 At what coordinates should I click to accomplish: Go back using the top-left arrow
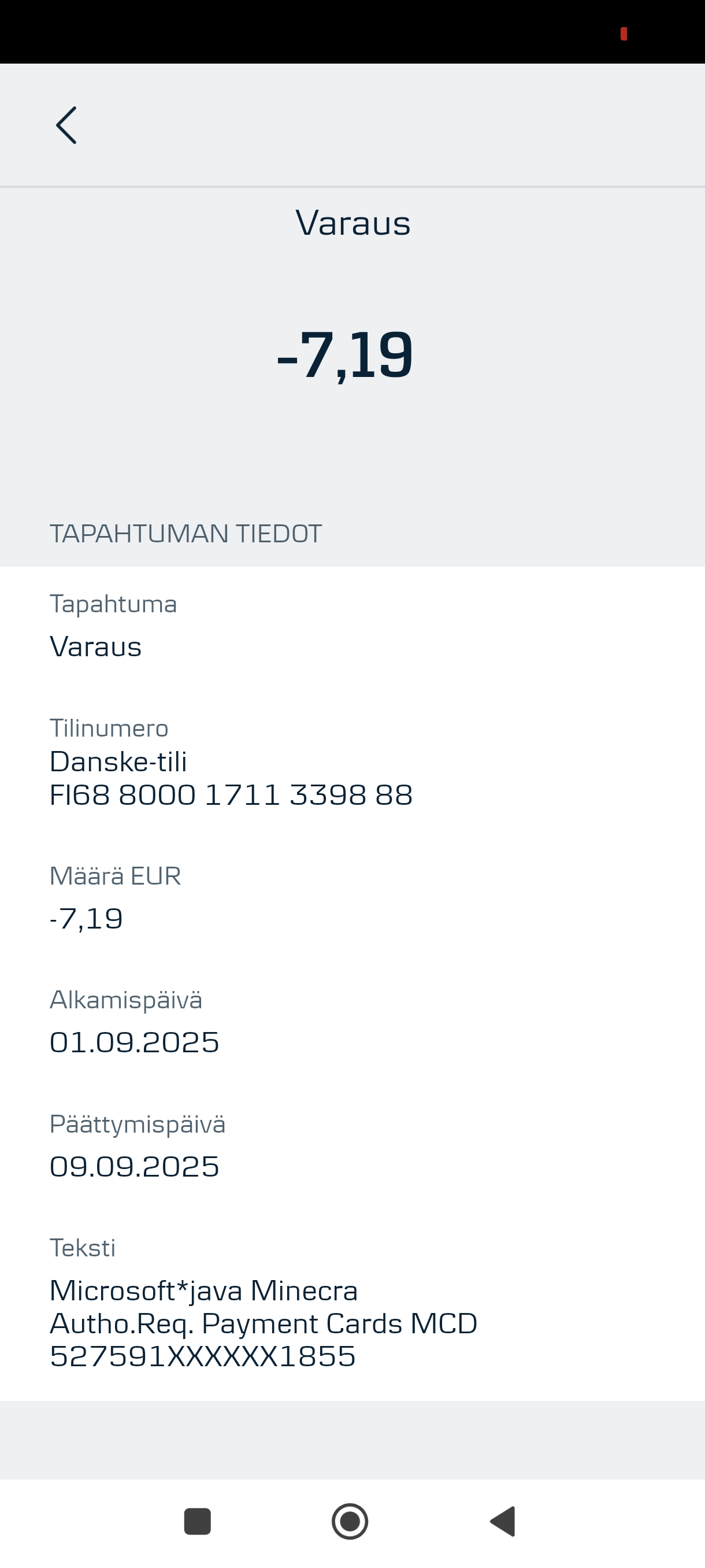pos(66,125)
